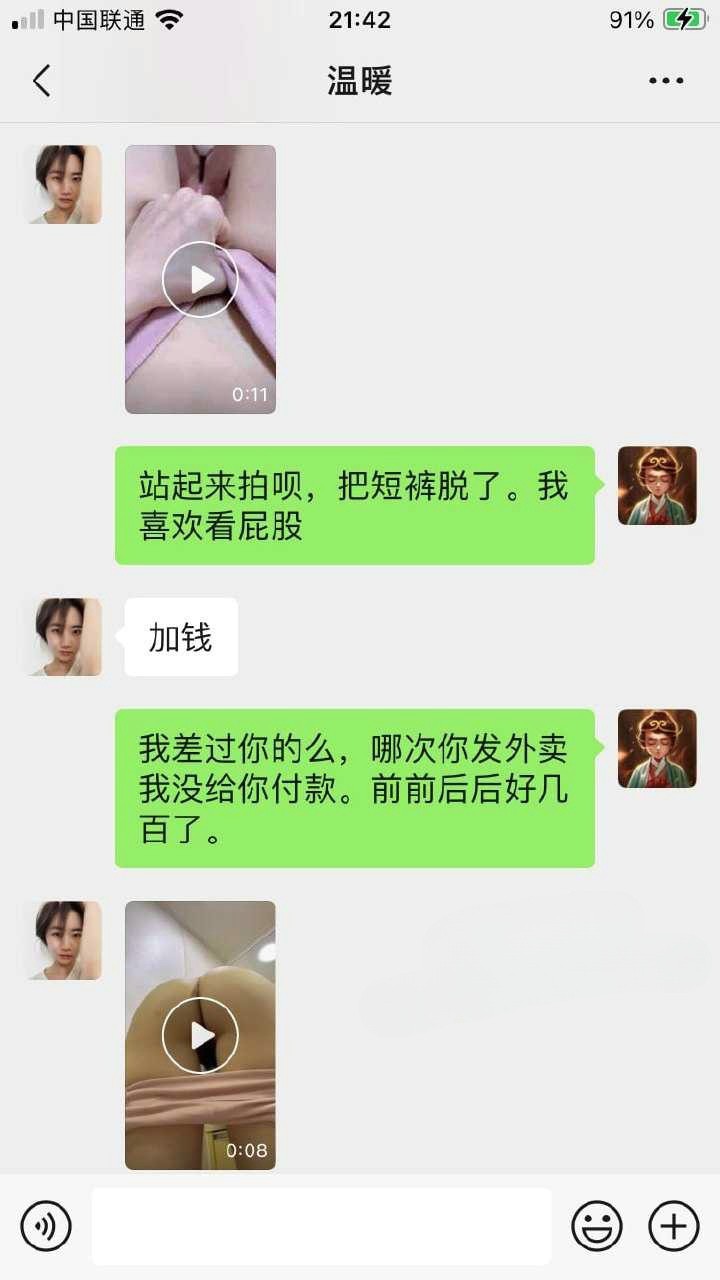
Task: Play the 0:08 video message
Action: pyautogui.click(x=200, y=1035)
